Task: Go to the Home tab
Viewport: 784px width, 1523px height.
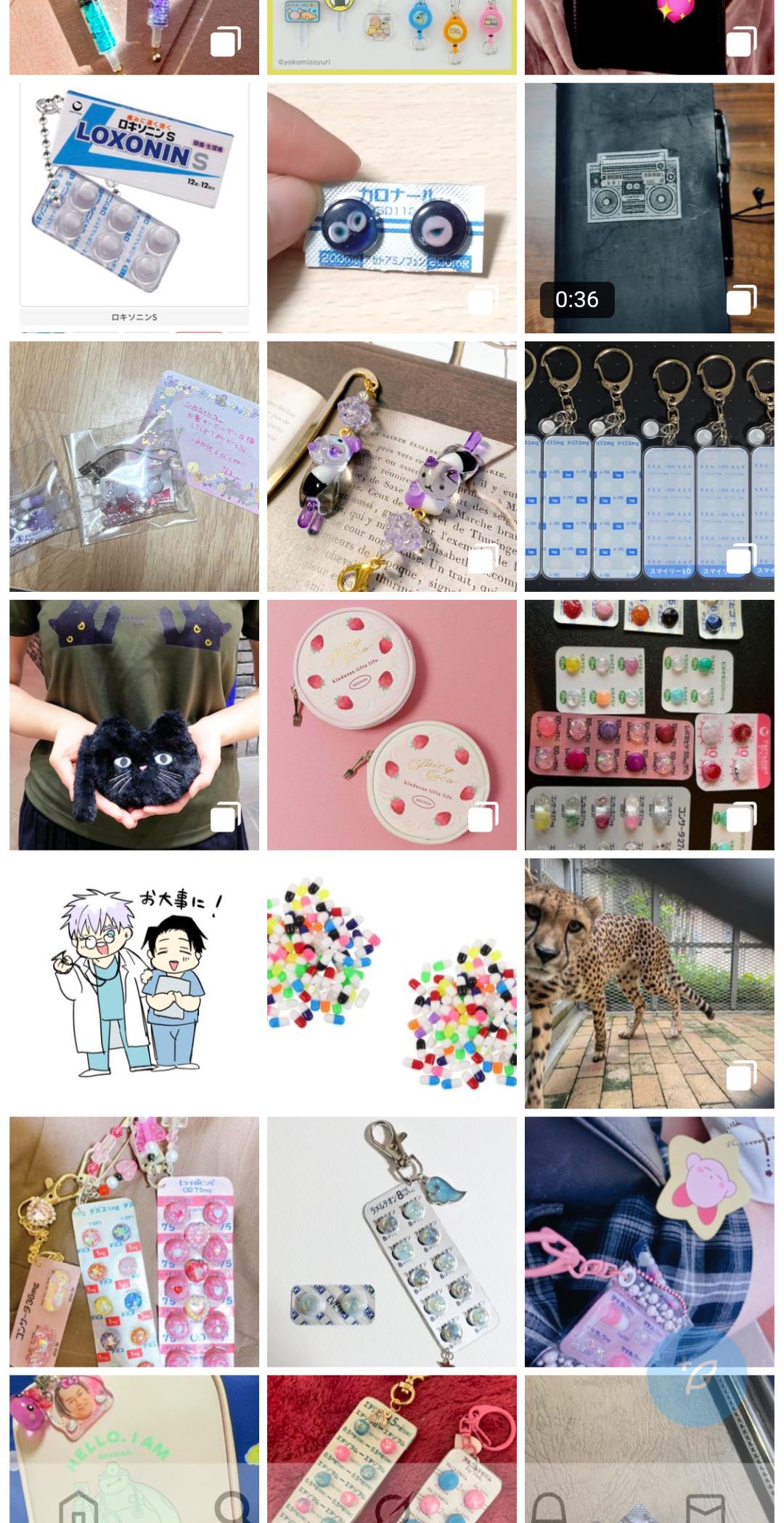Action: 78,1506
